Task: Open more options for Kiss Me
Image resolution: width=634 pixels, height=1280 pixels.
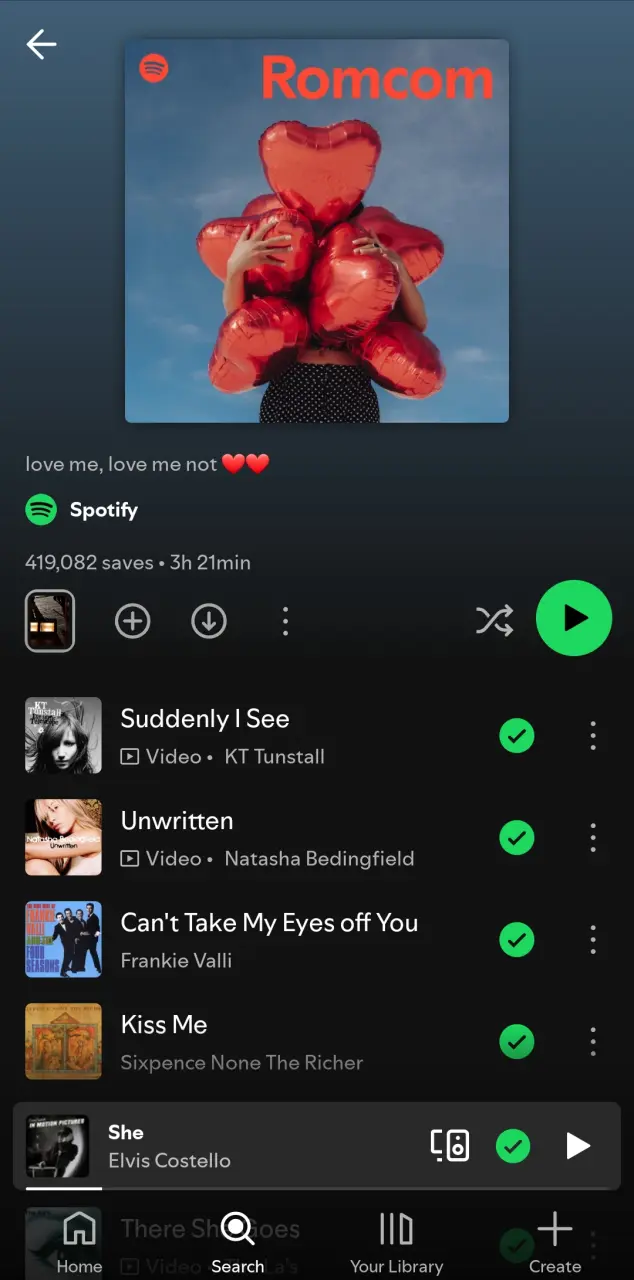Action: [593, 1041]
